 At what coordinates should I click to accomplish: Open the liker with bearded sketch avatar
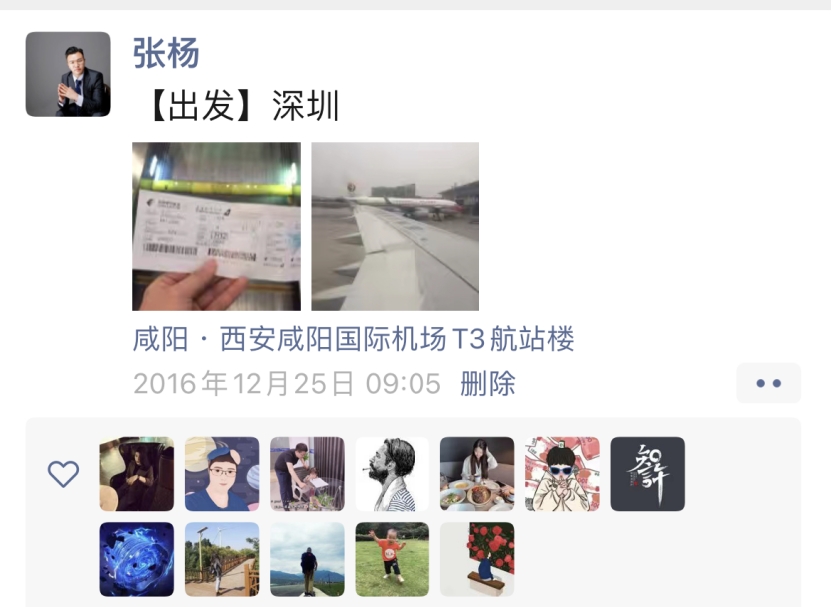(392, 474)
